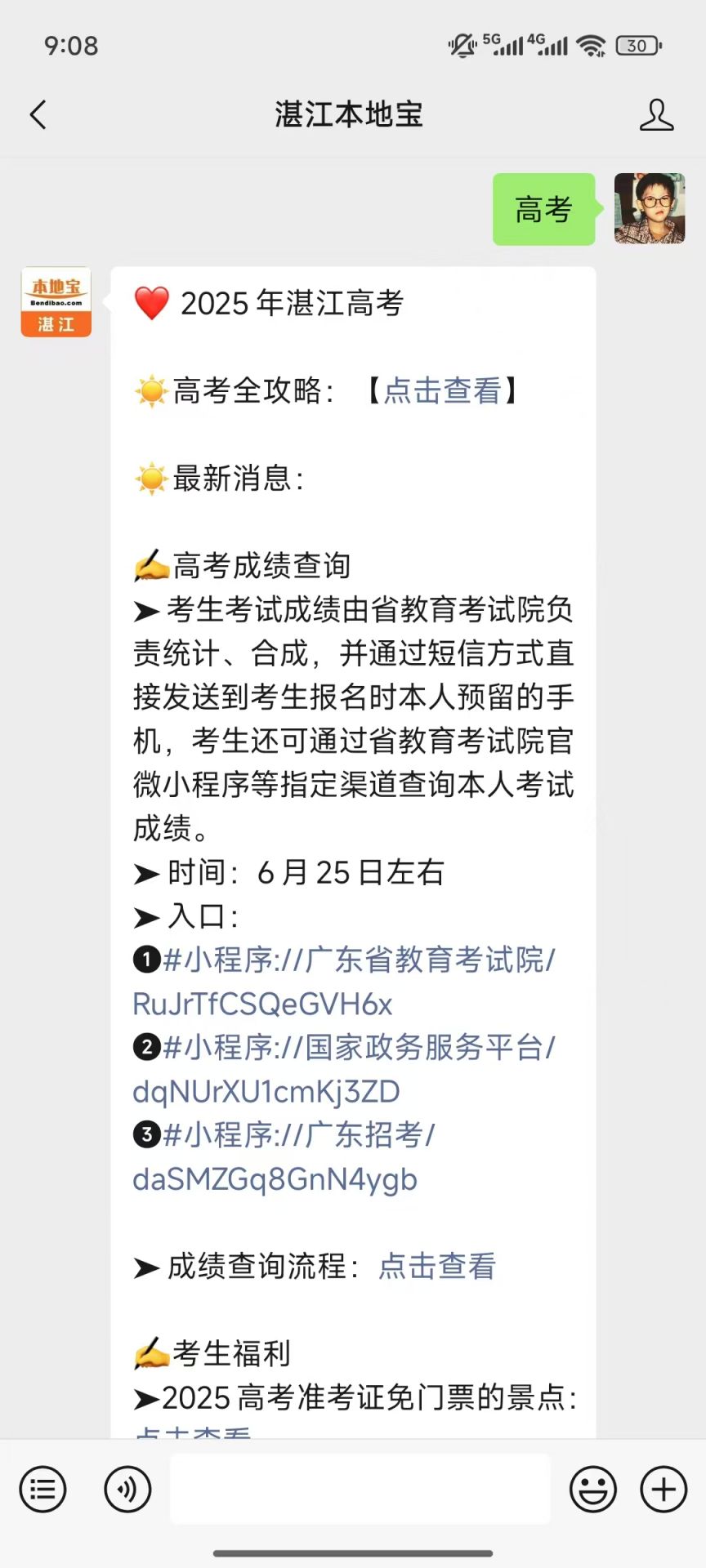Image resolution: width=706 pixels, height=1568 pixels.
Task: Open the account profile icon
Action: [656, 115]
